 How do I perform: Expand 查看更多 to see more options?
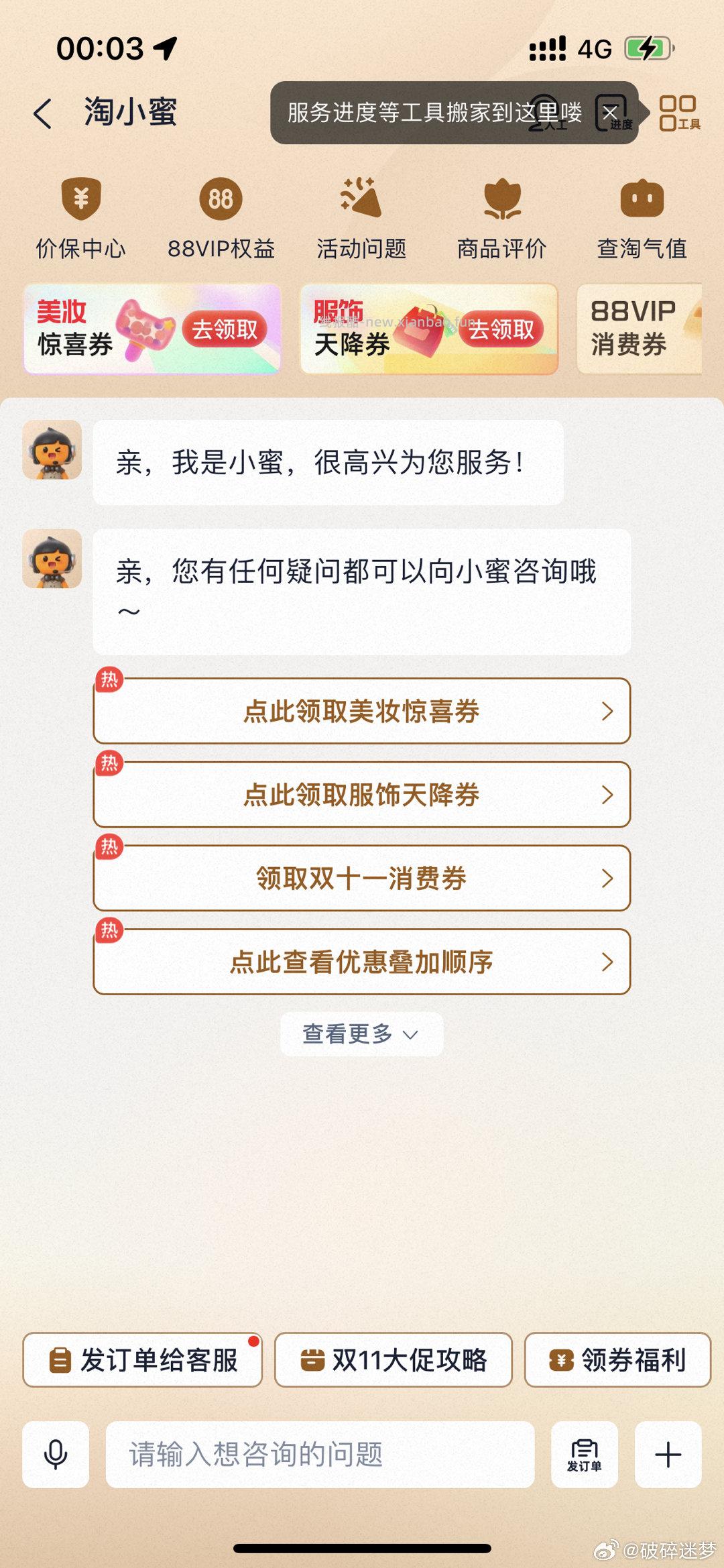tap(362, 1034)
